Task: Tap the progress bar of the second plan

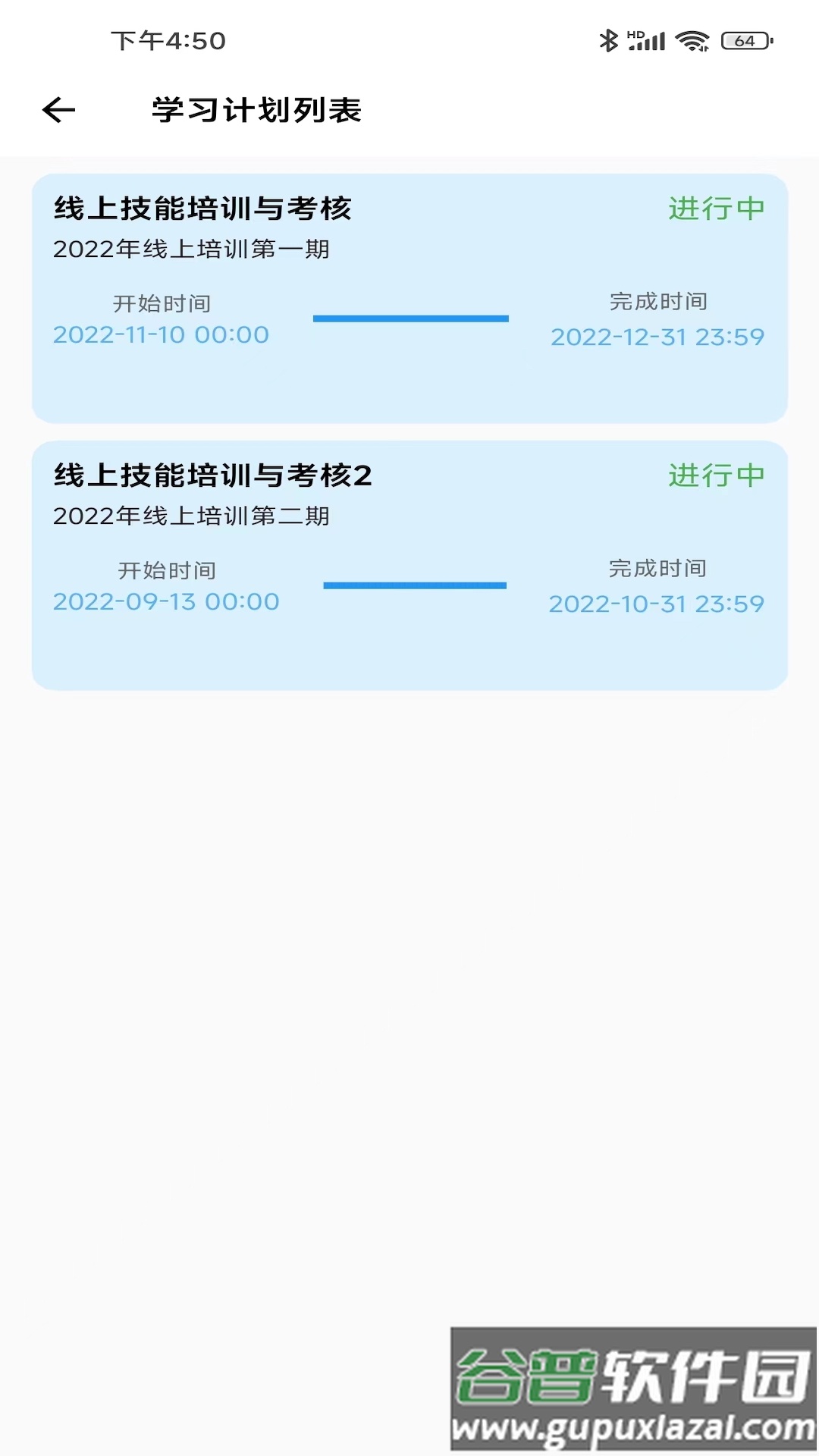Action: click(x=415, y=585)
